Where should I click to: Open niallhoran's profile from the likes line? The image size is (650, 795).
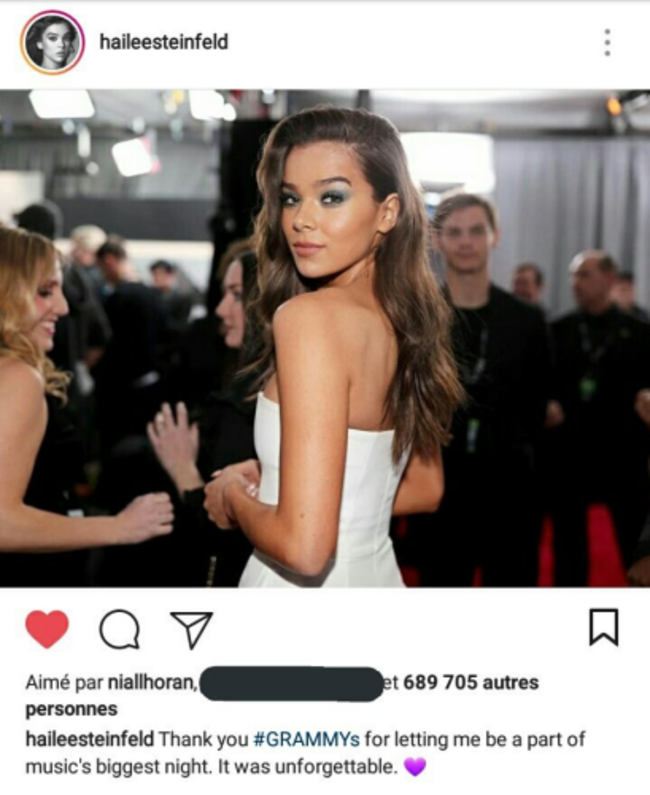click(x=152, y=684)
